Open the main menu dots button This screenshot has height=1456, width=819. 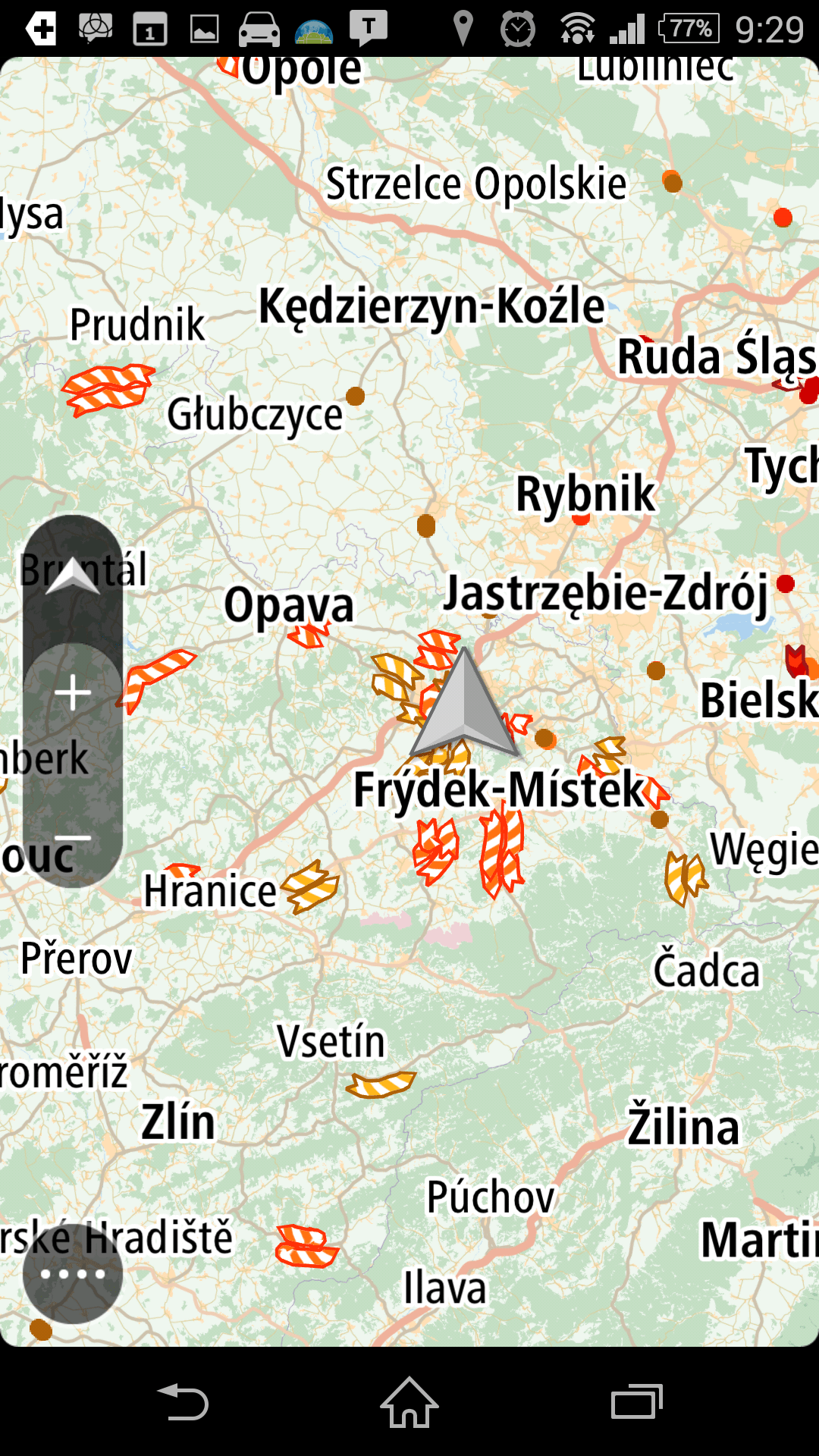[x=73, y=1274]
